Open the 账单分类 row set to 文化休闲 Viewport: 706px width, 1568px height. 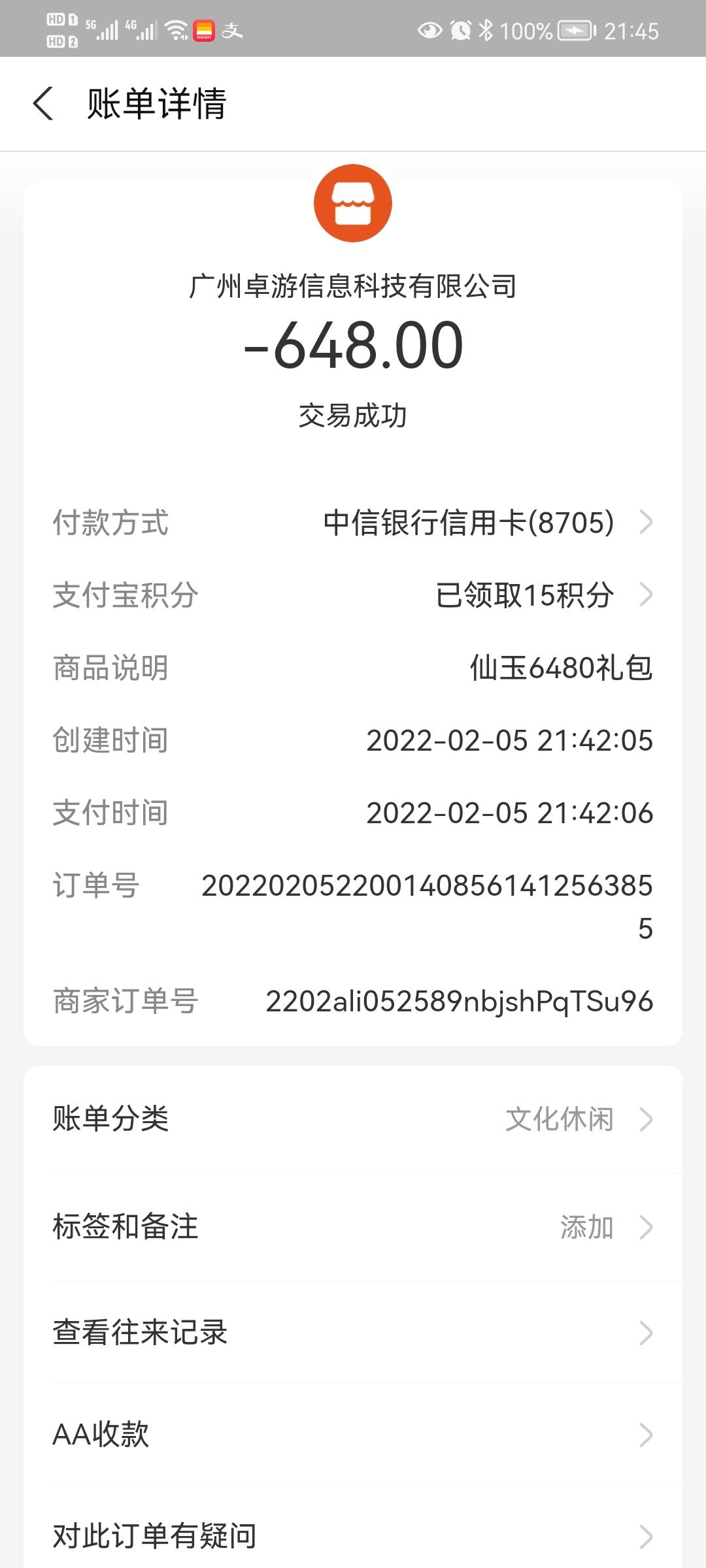[353, 1119]
